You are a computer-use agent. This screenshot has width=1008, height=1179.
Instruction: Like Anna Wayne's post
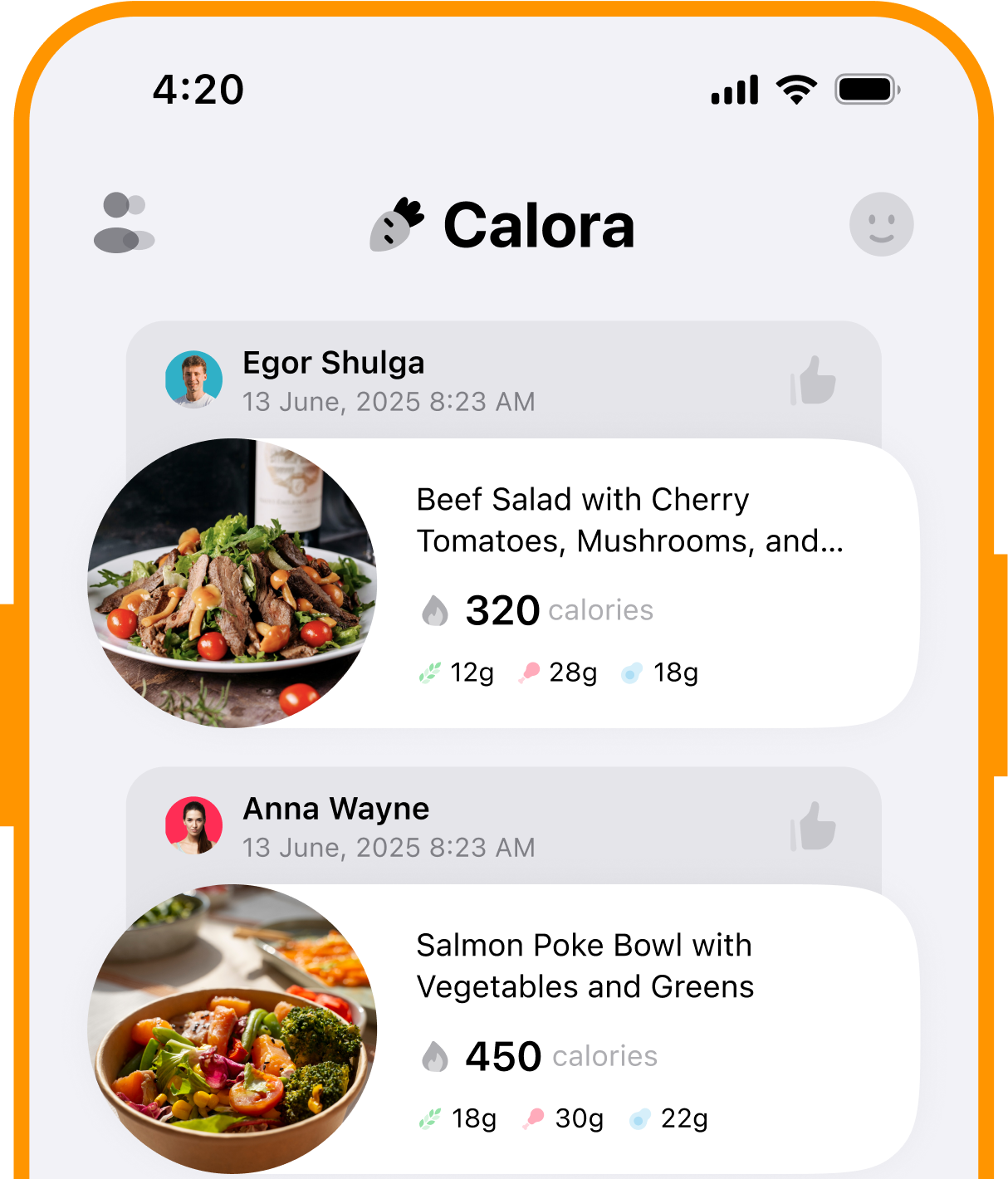pos(813,827)
